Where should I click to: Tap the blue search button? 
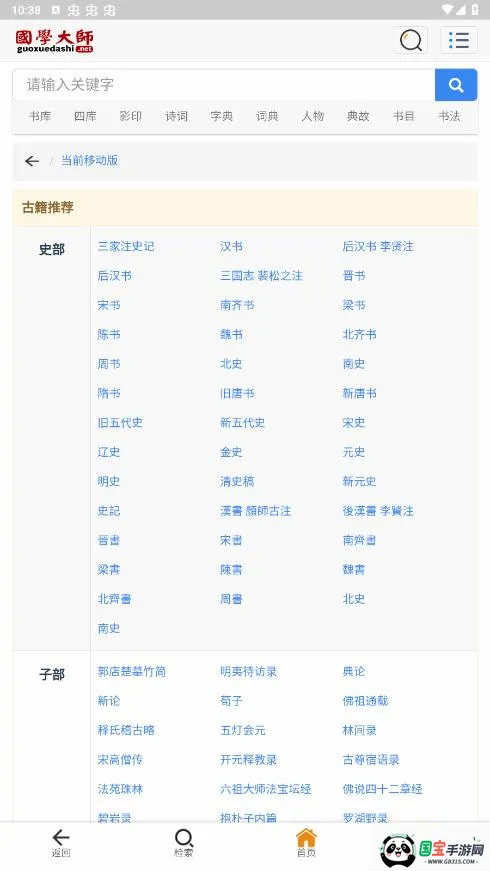pos(456,84)
